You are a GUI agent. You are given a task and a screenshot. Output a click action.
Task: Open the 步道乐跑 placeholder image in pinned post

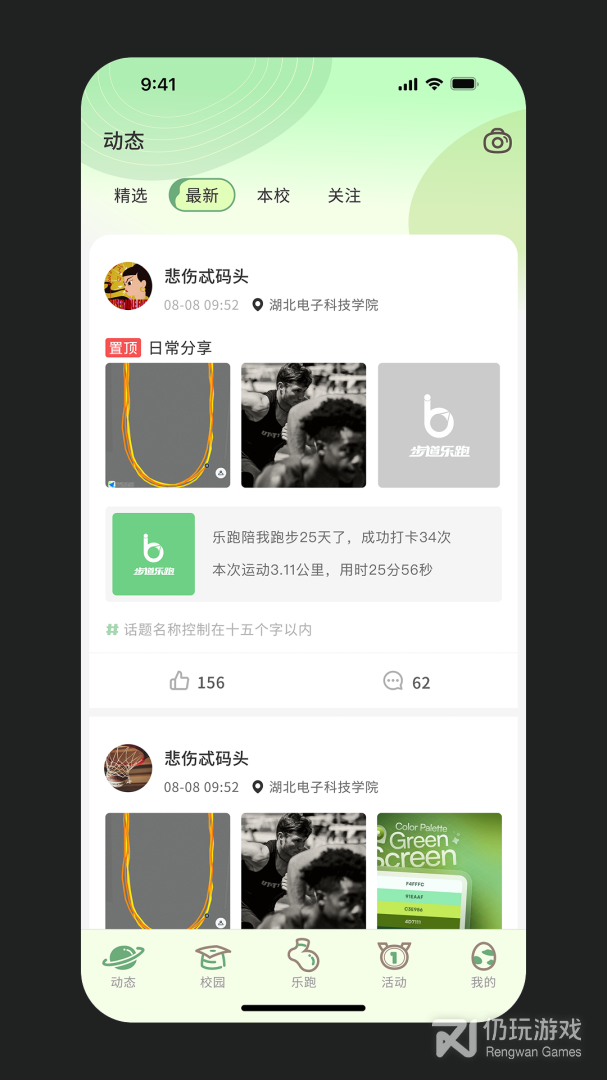pos(439,425)
